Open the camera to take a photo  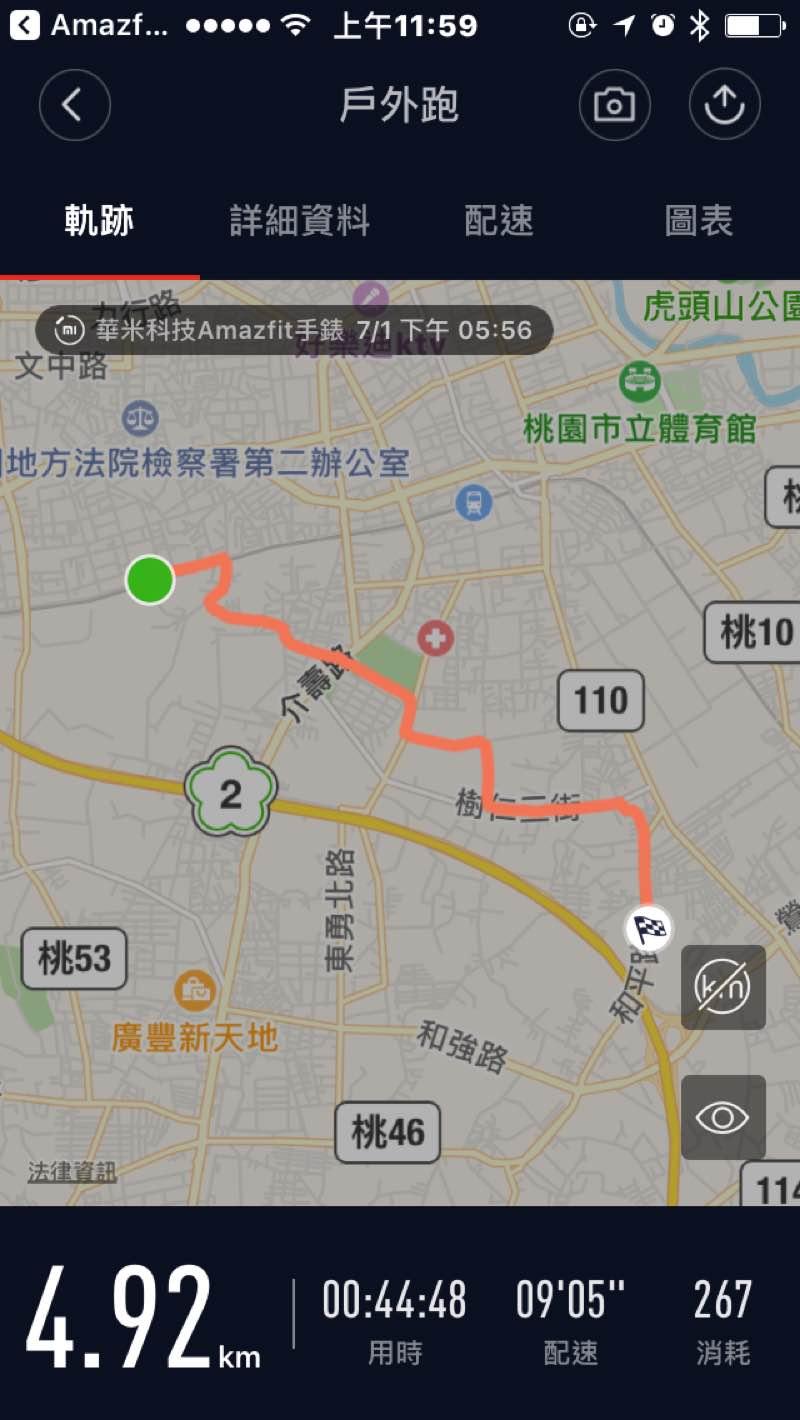pos(614,105)
